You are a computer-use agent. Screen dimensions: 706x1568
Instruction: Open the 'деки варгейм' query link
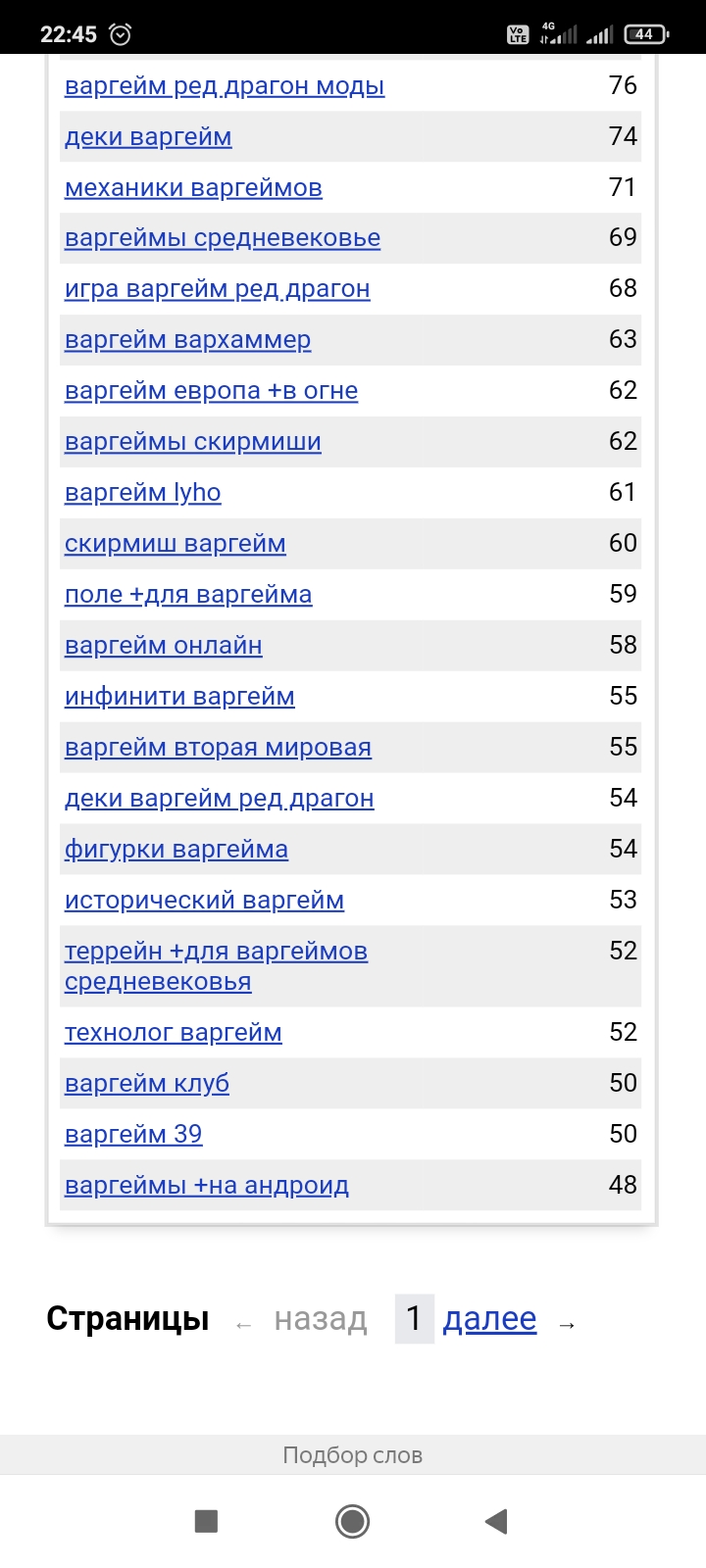148,137
